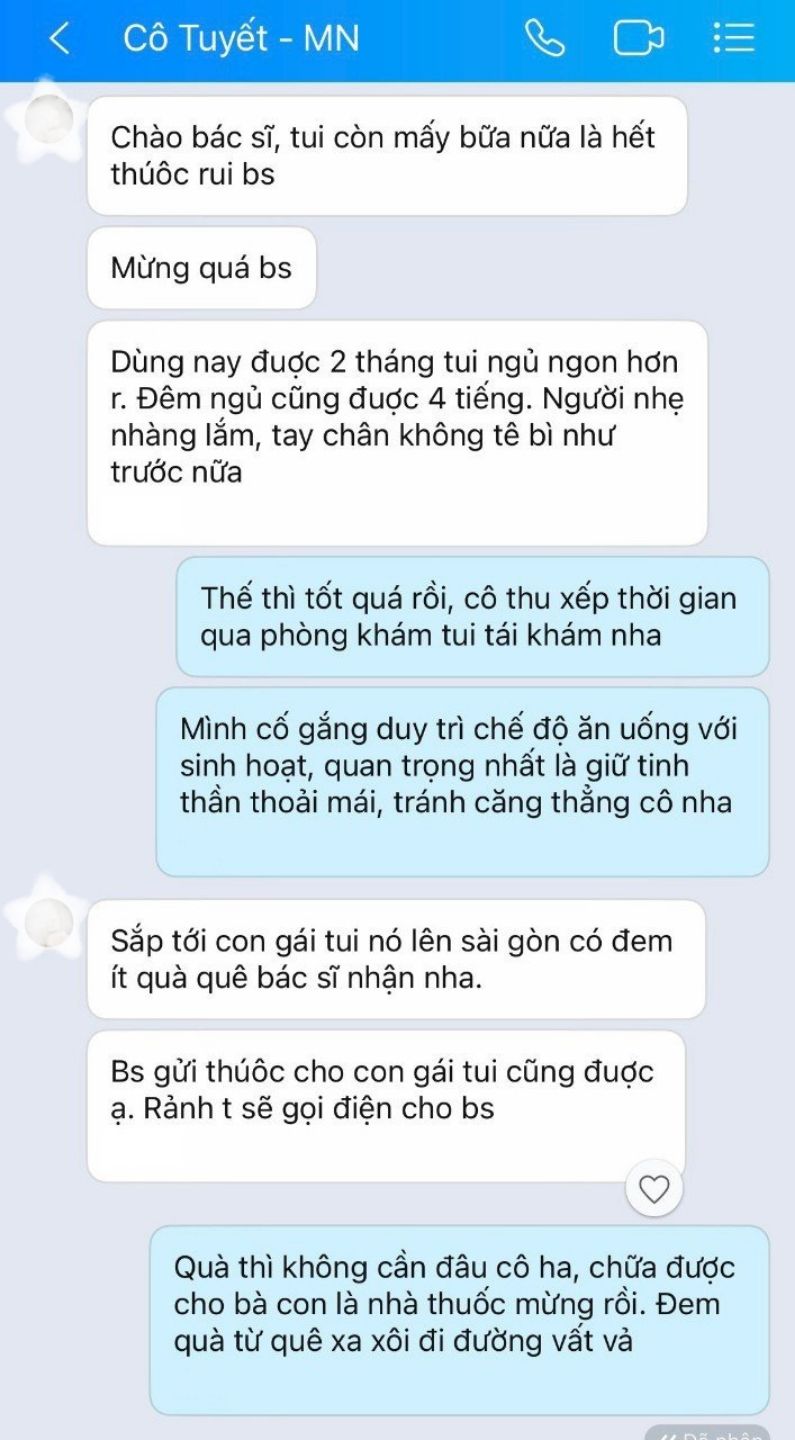Go back from Cô Tuyết chat
Screen dimensions: 795x1440
(60, 40)
